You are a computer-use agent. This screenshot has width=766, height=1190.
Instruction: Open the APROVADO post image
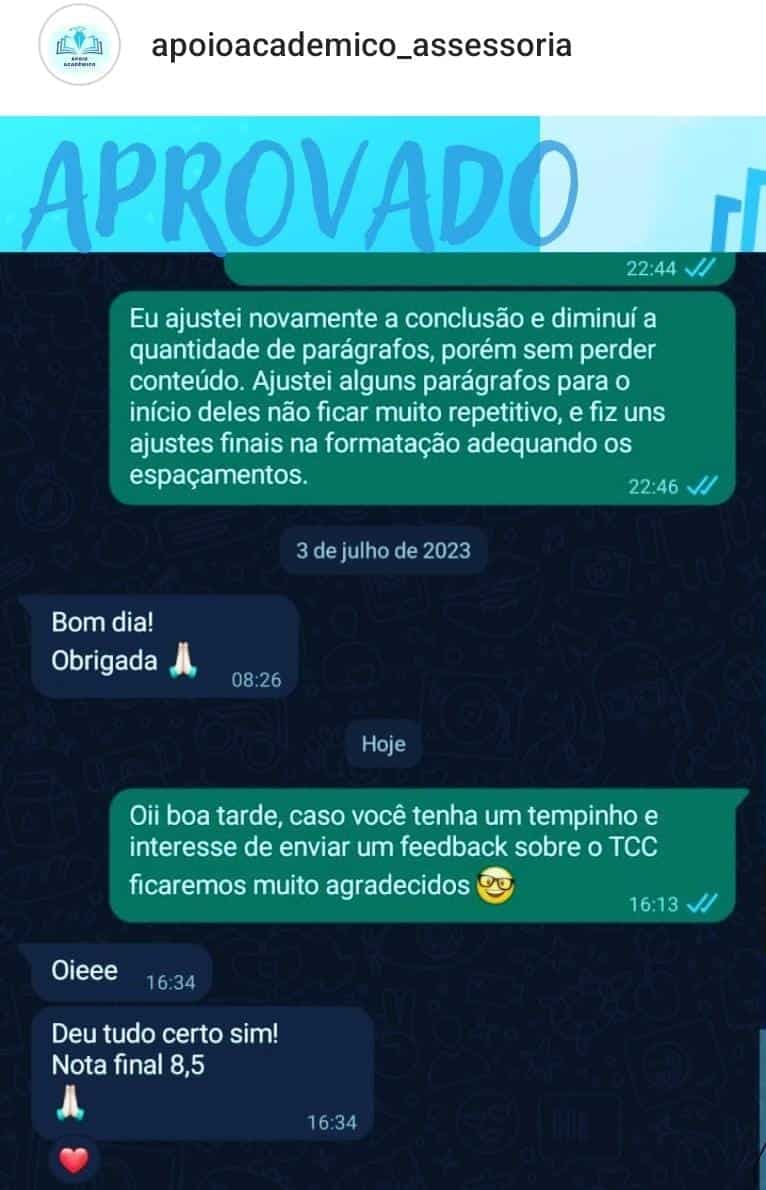383,650
